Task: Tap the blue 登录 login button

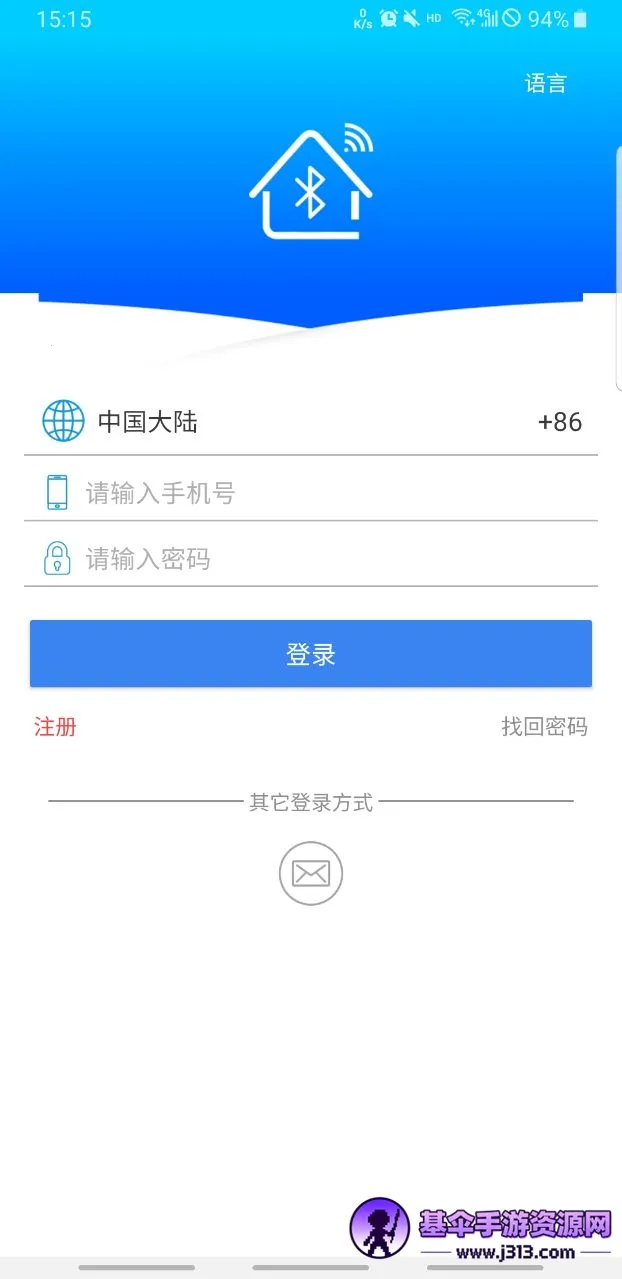Action: coord(310,654)
